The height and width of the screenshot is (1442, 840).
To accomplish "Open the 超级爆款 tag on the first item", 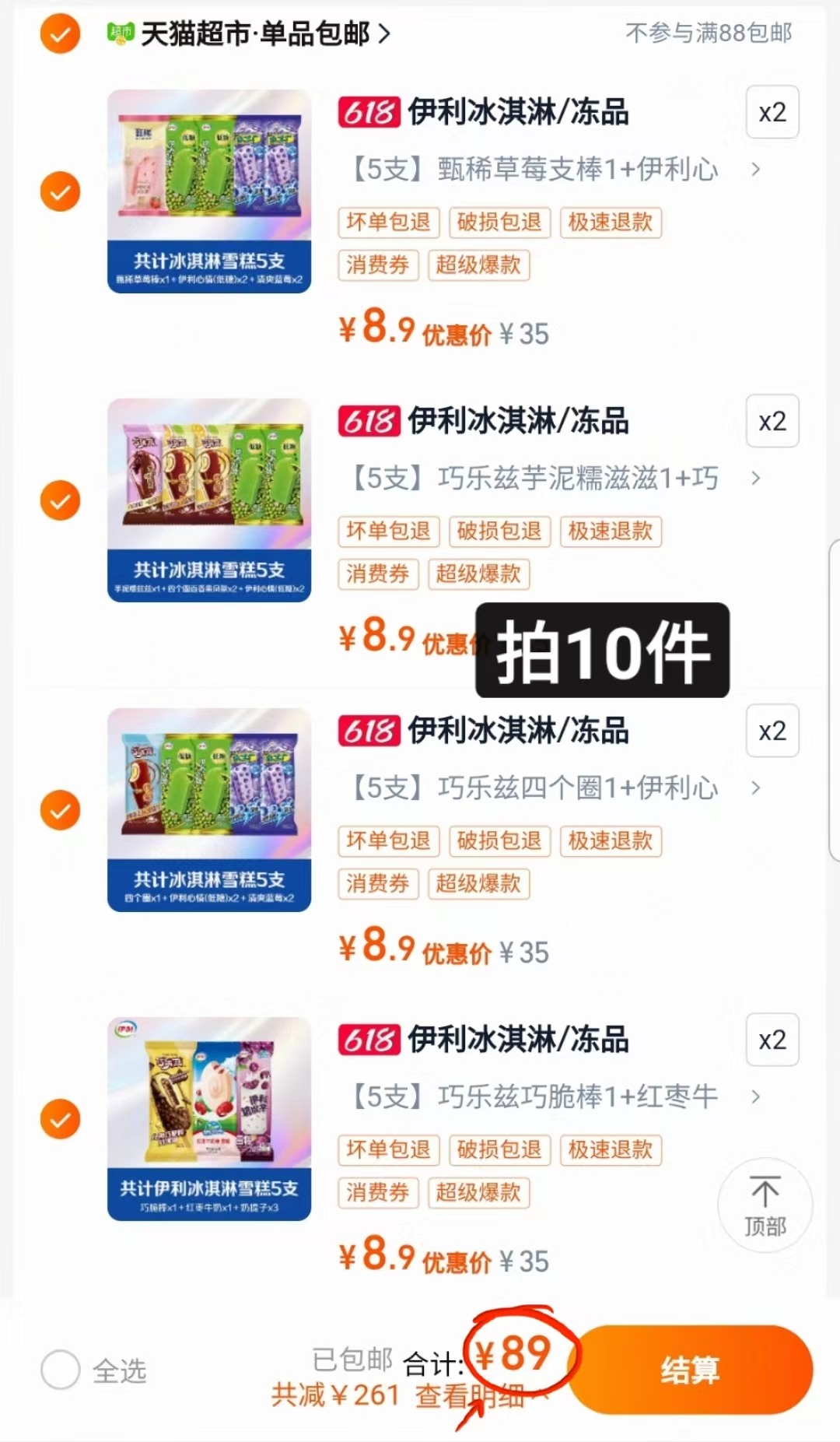I will click(480, 265).
